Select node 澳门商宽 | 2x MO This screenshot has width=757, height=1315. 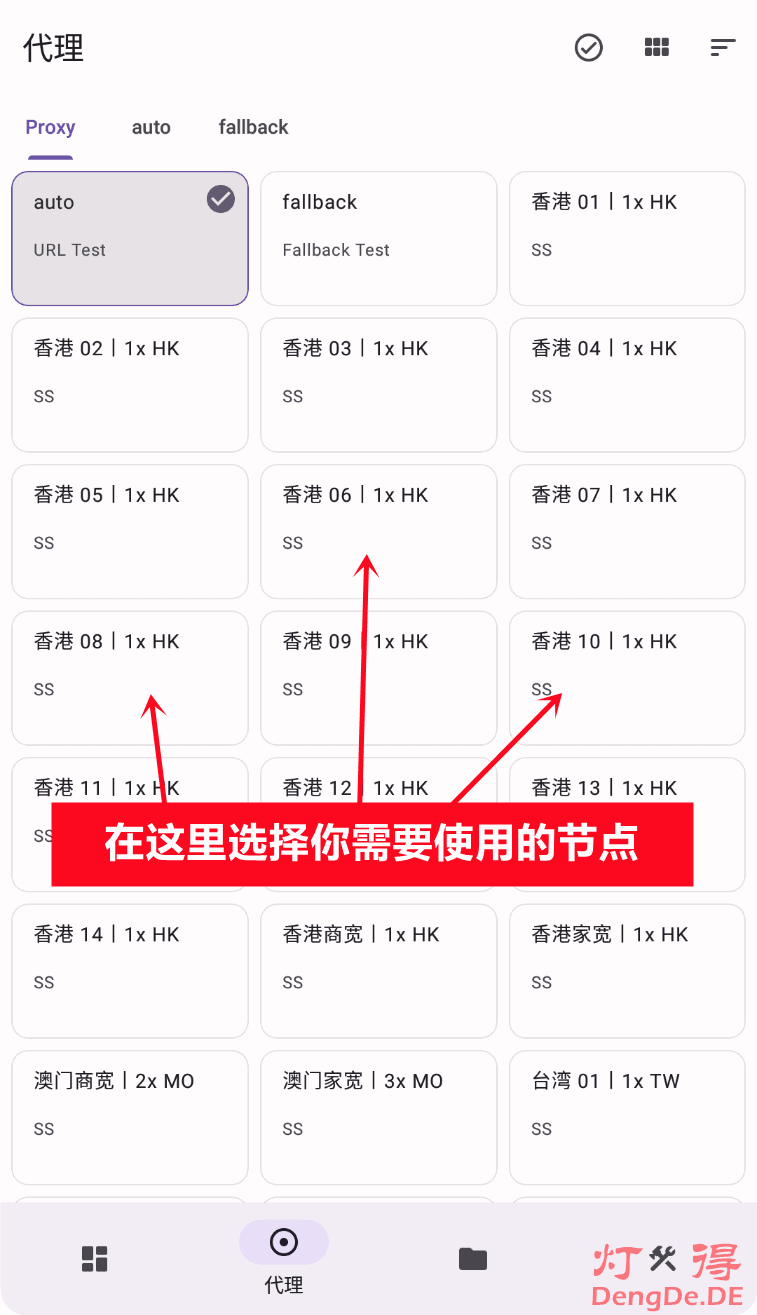point(129,1117)
